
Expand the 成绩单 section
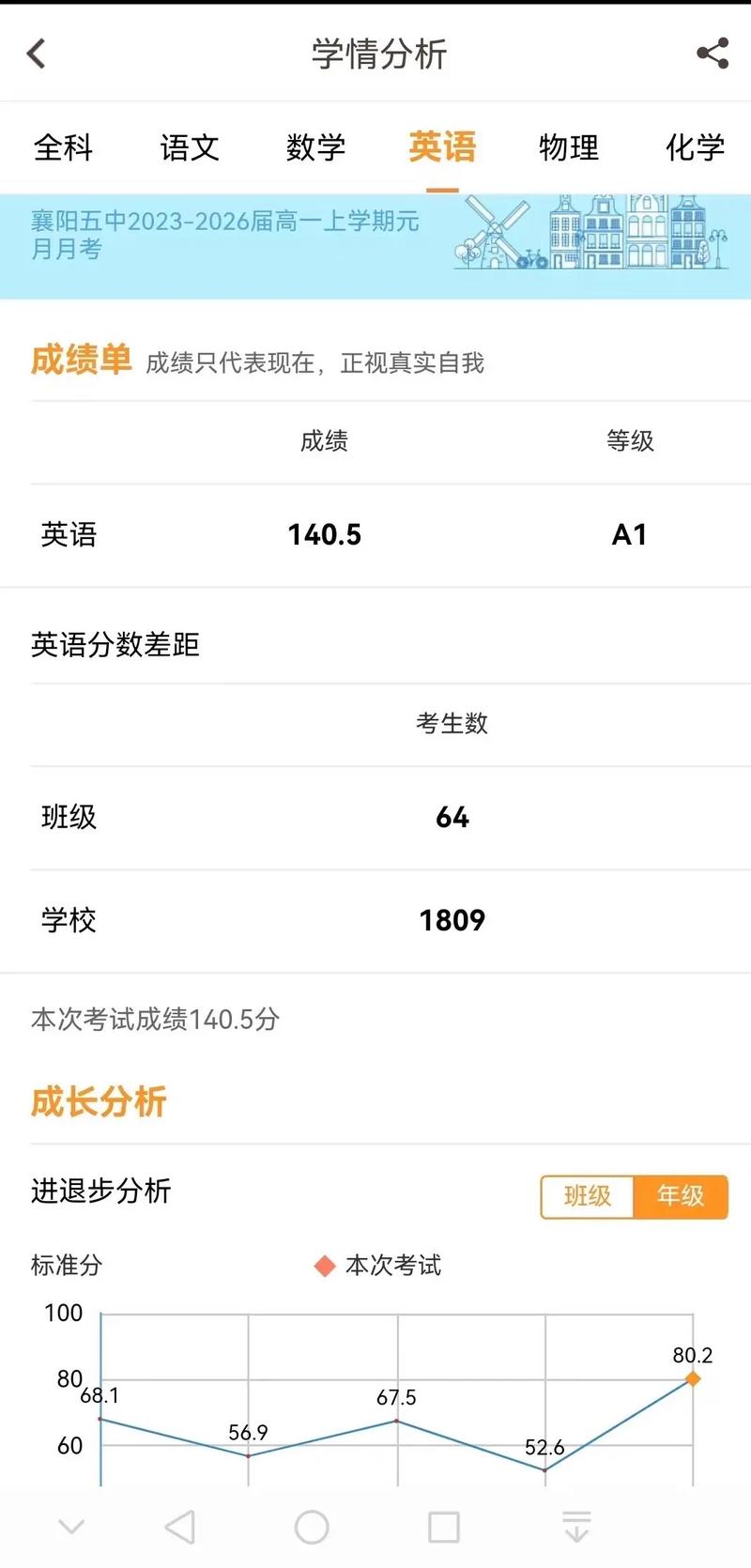82,360
